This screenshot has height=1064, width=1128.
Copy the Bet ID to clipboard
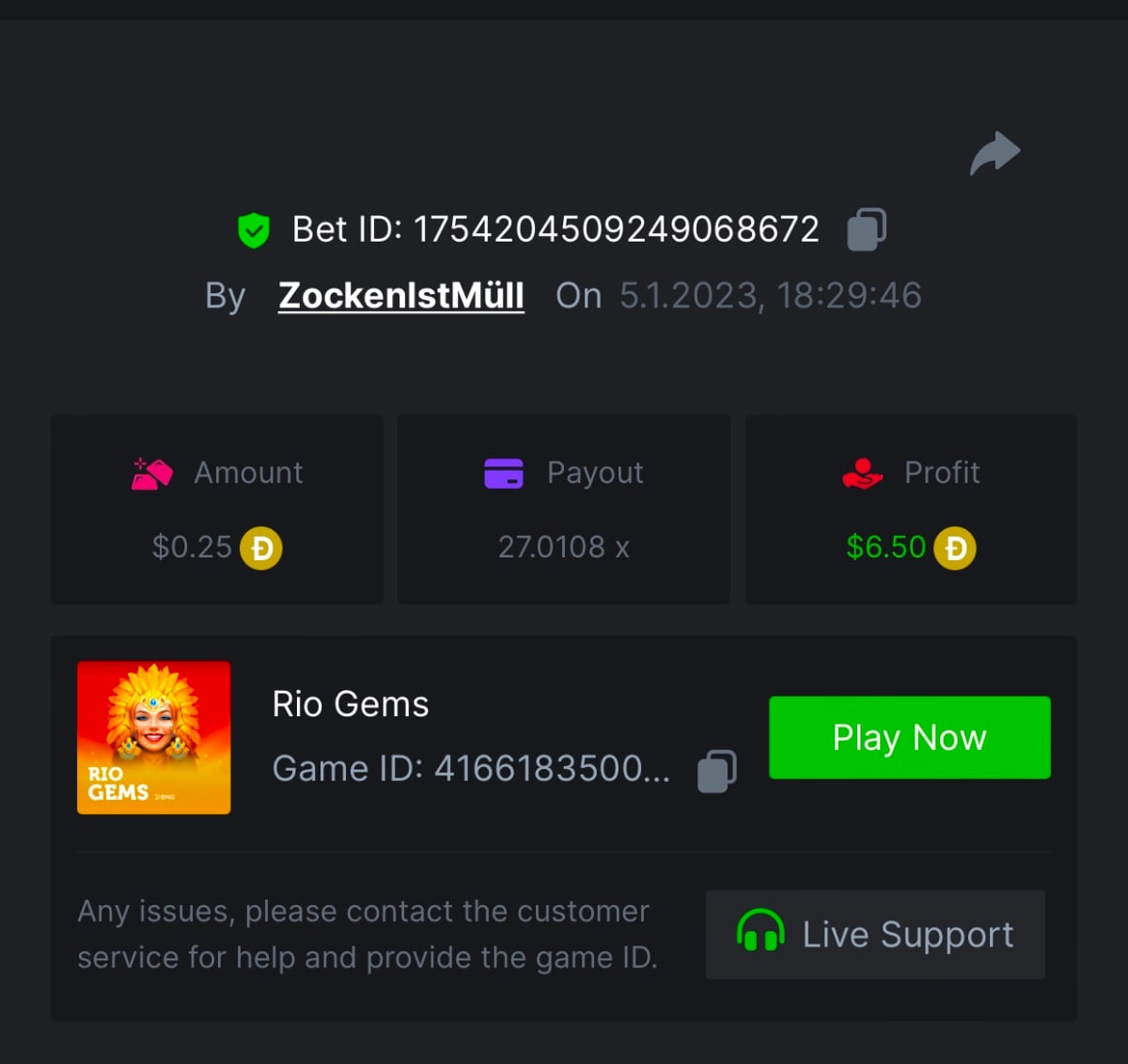coord(866,229)
